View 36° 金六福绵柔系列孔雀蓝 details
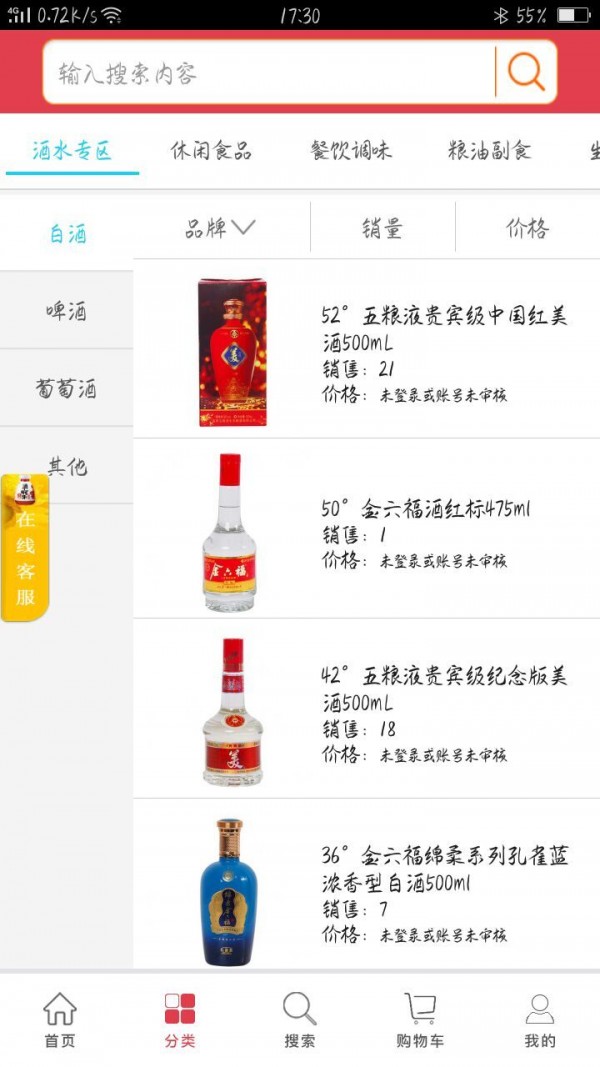Viewport: 600px width, 1067px height. click(x=443, y=870)
